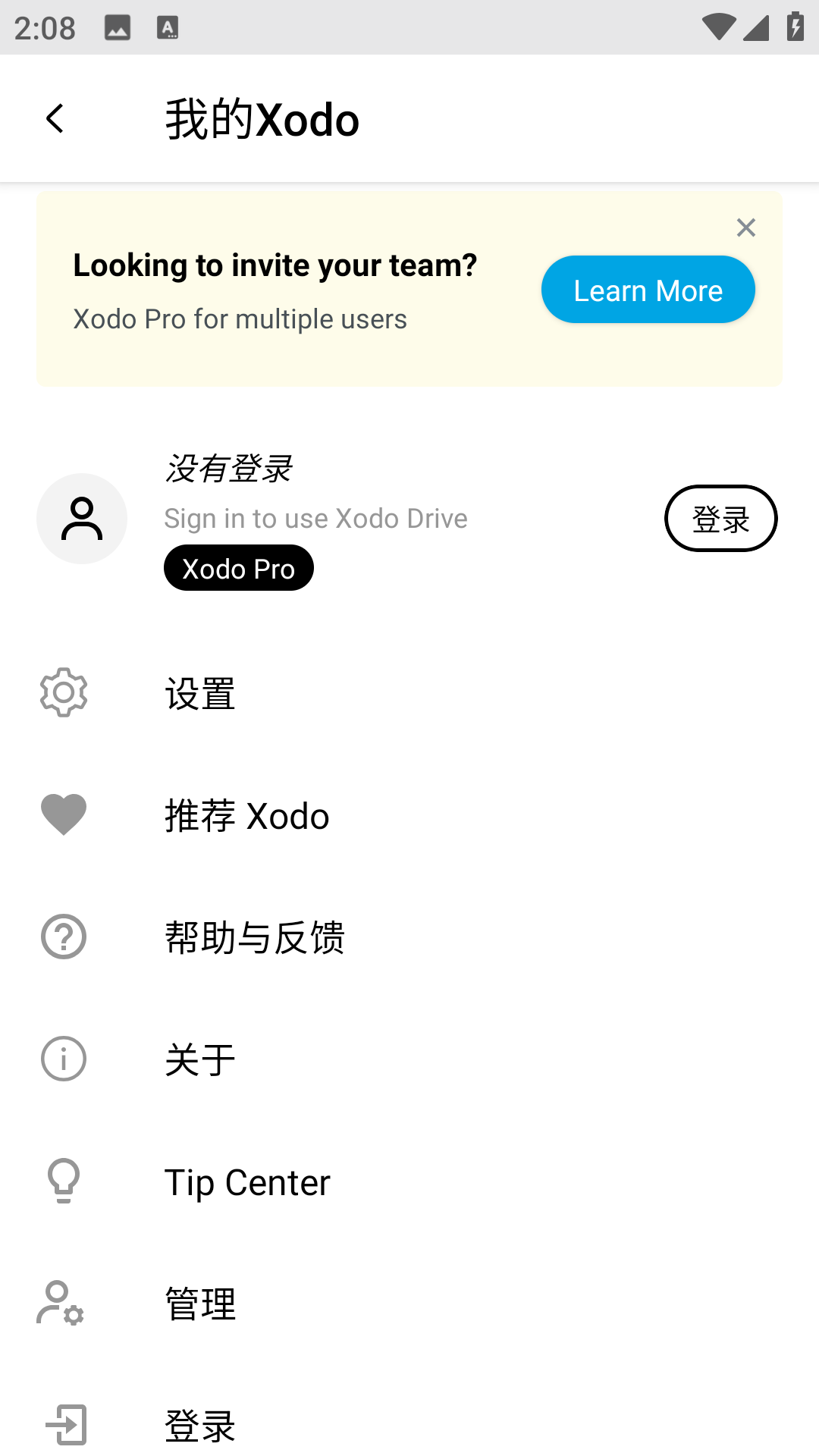819x1456 pixels.
Task: Select the lightbulb Tip Center icon
Action: click(63, 1181)
